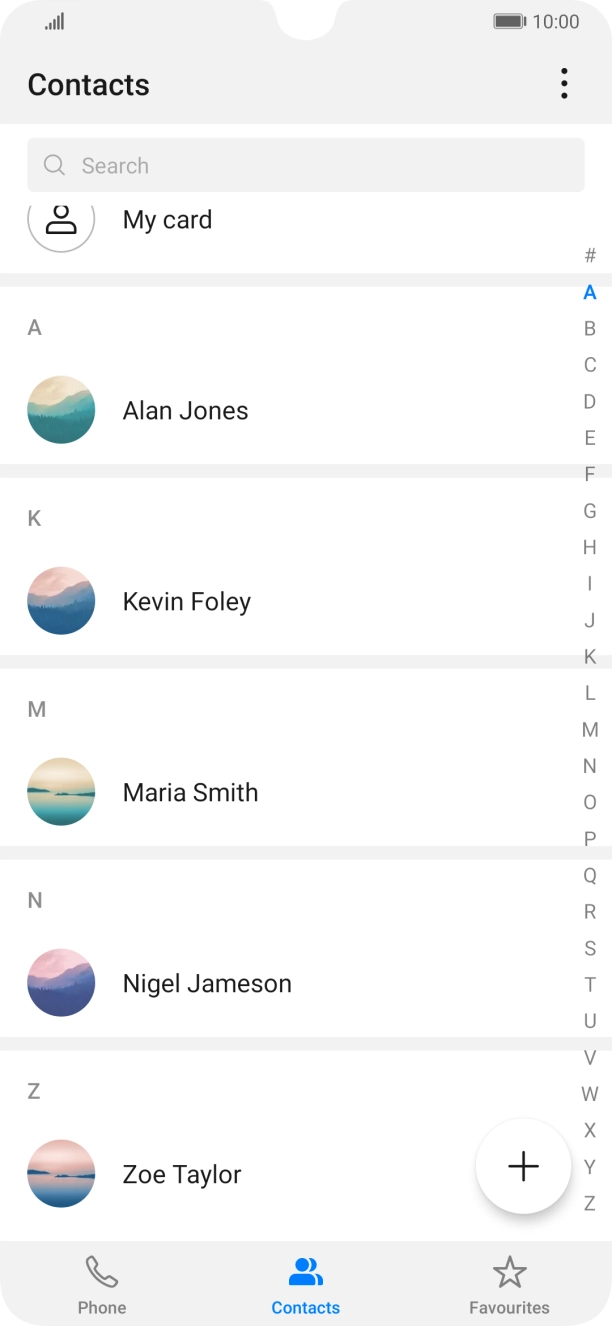Jump to letter S in alphabet index
Image resolution: width=612 pixels, height=1326 pixels.
pyautogui.click(x=590, y=948)
